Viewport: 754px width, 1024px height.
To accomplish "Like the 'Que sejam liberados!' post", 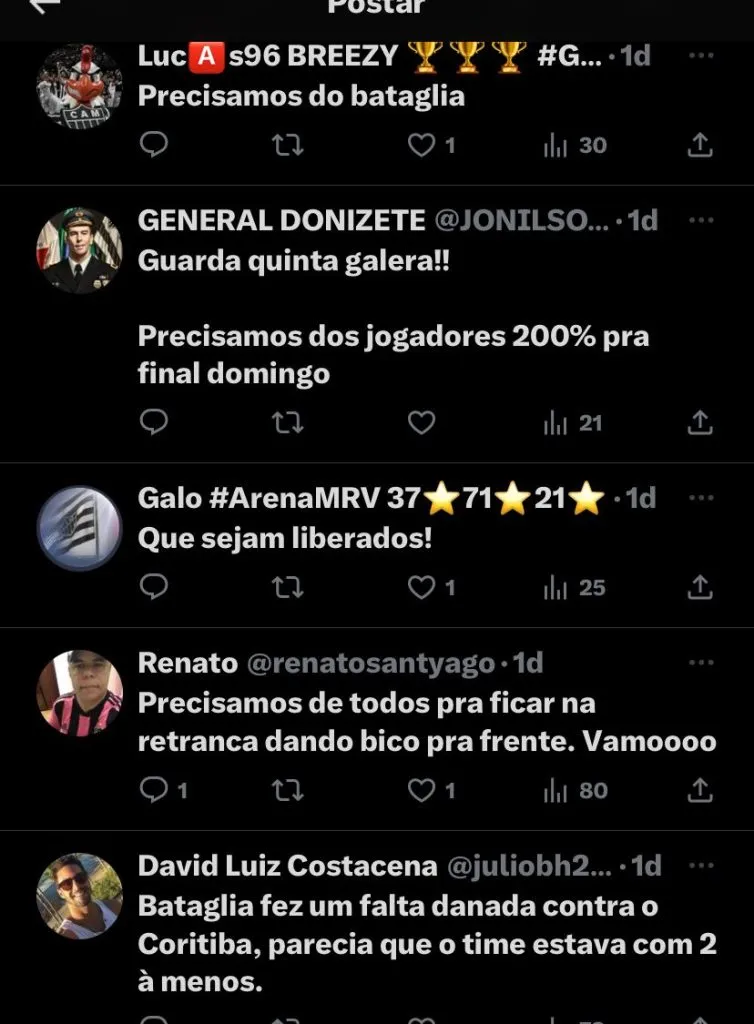I will pos(422,587).
